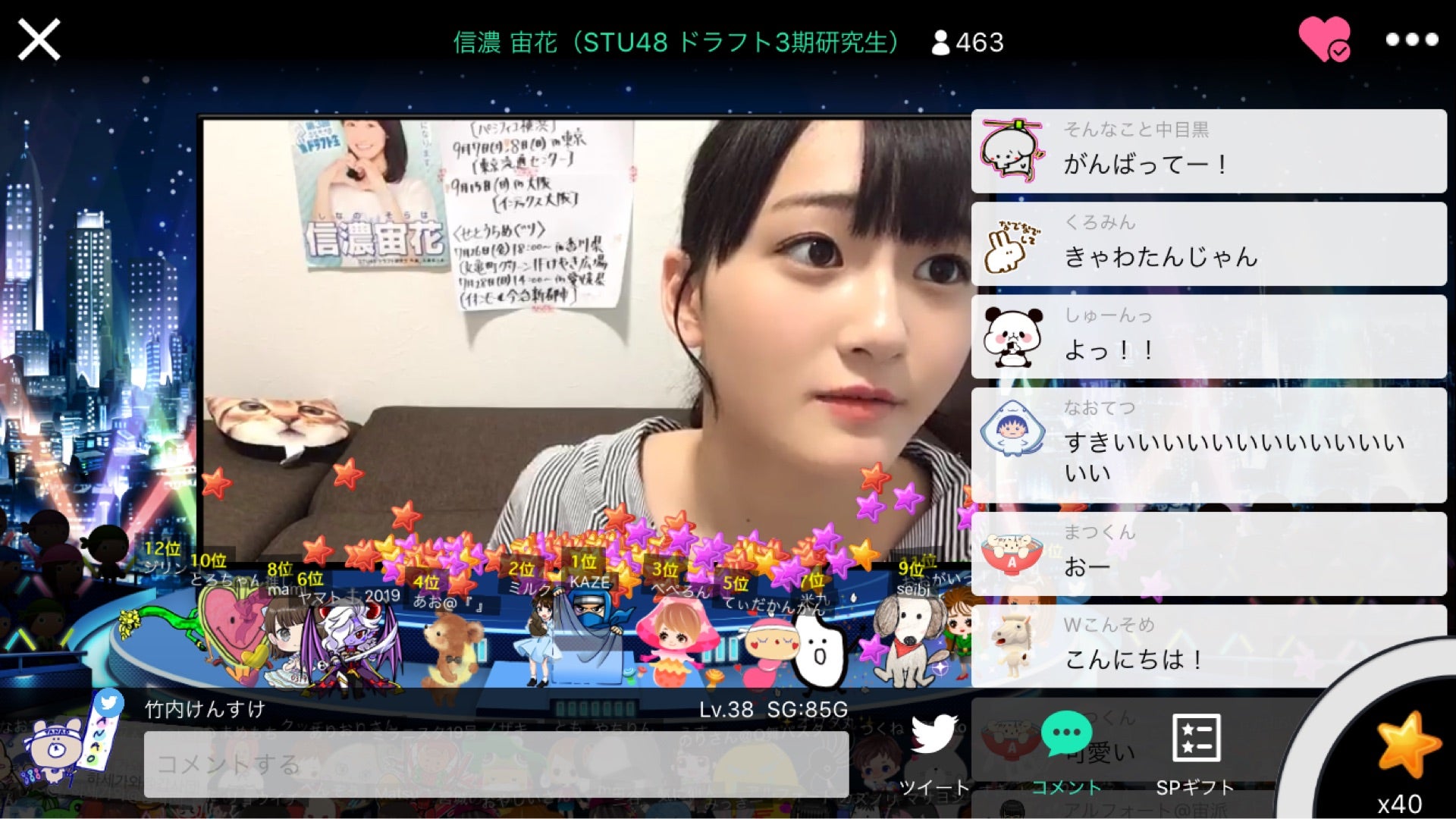Open なおてつ's すきいいい comment

click(1209, 444)
